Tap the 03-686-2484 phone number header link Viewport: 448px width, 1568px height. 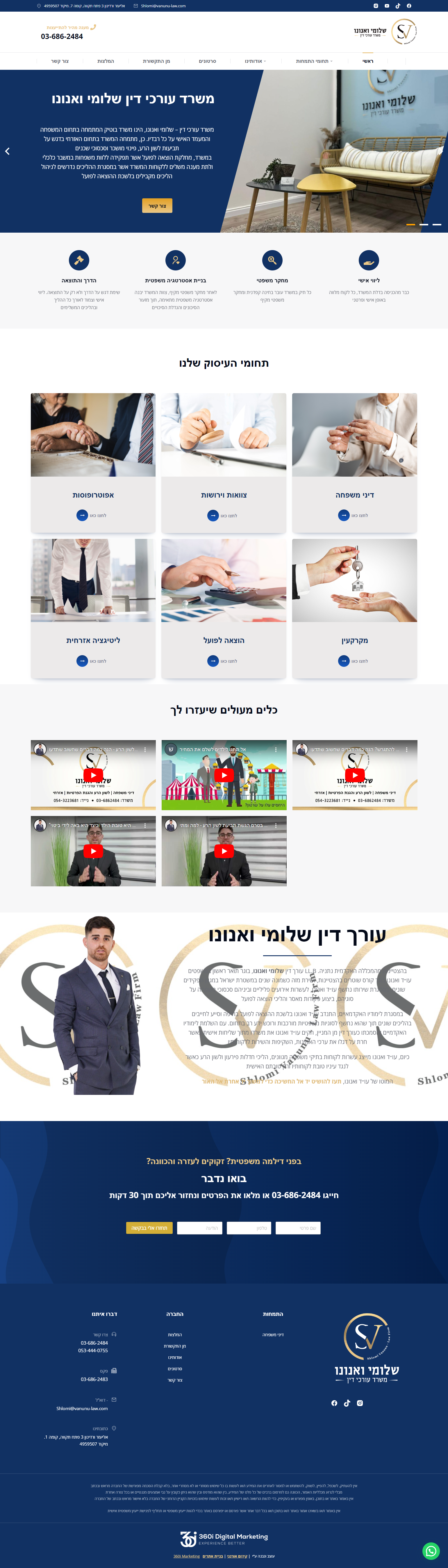click(x=62, y=37)
